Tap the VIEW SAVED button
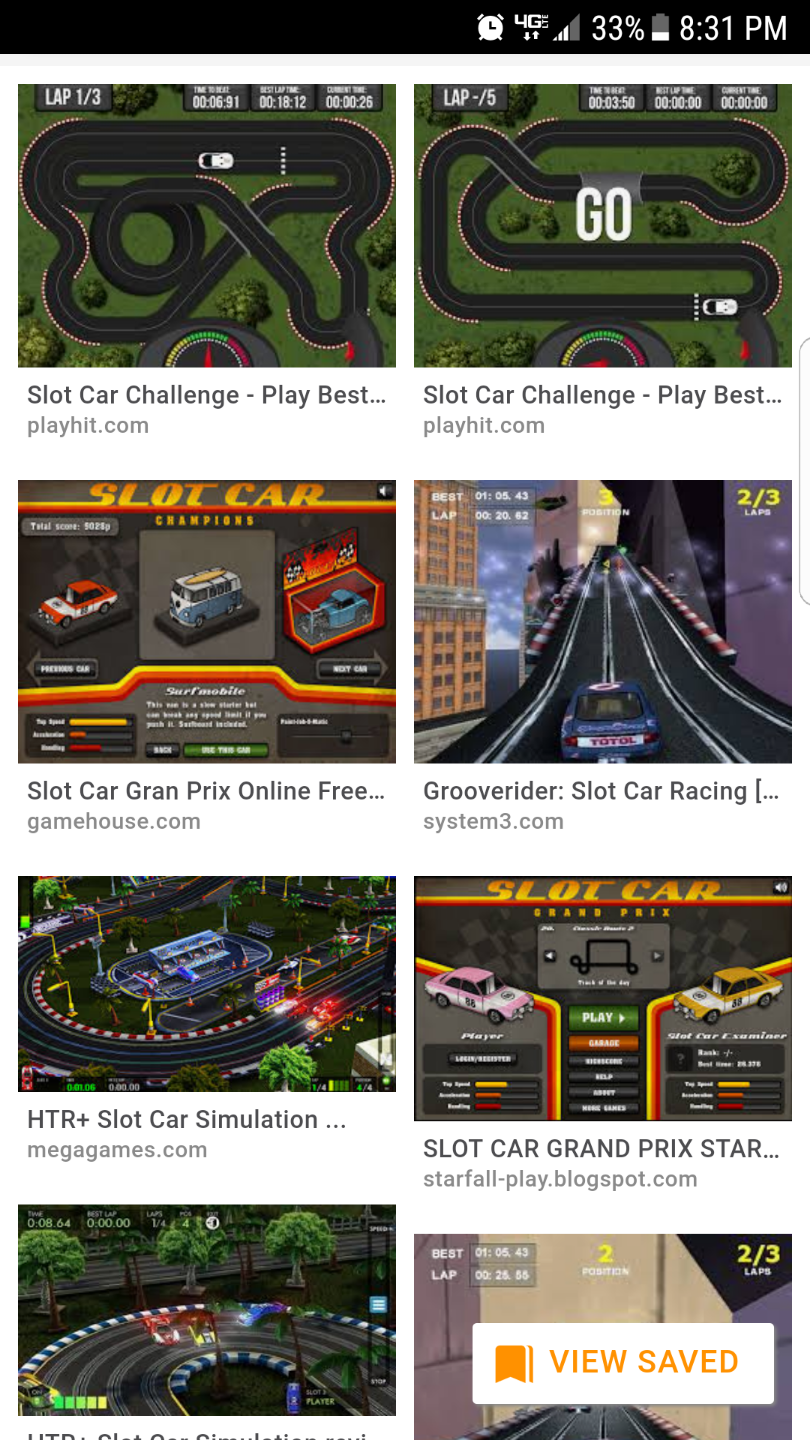The image size is (810, 1440). coord(623,1362)
